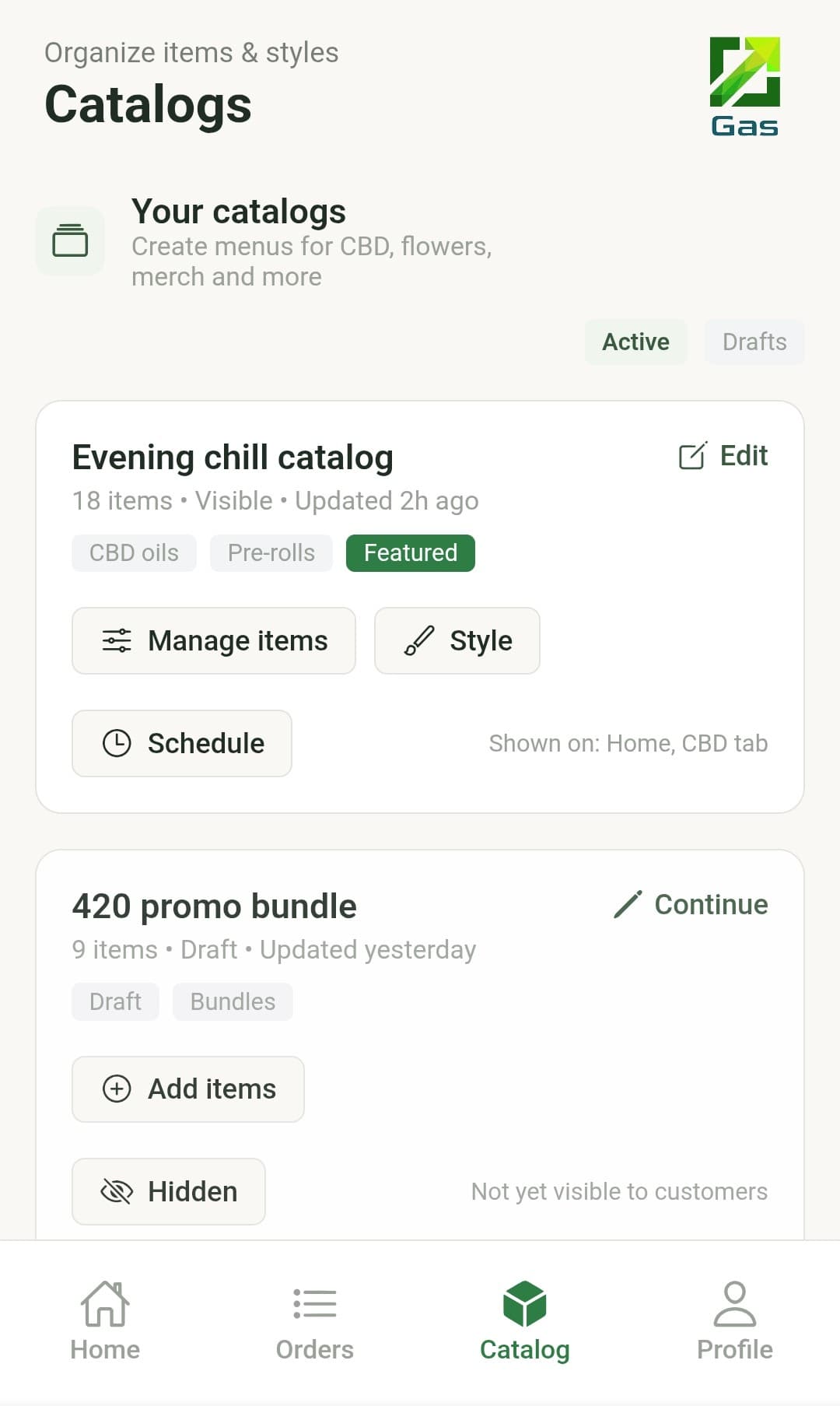This screenshot has height=1406, width=840.
Task: Edit the Evening chill catalog
Action: tap(723, 455)
